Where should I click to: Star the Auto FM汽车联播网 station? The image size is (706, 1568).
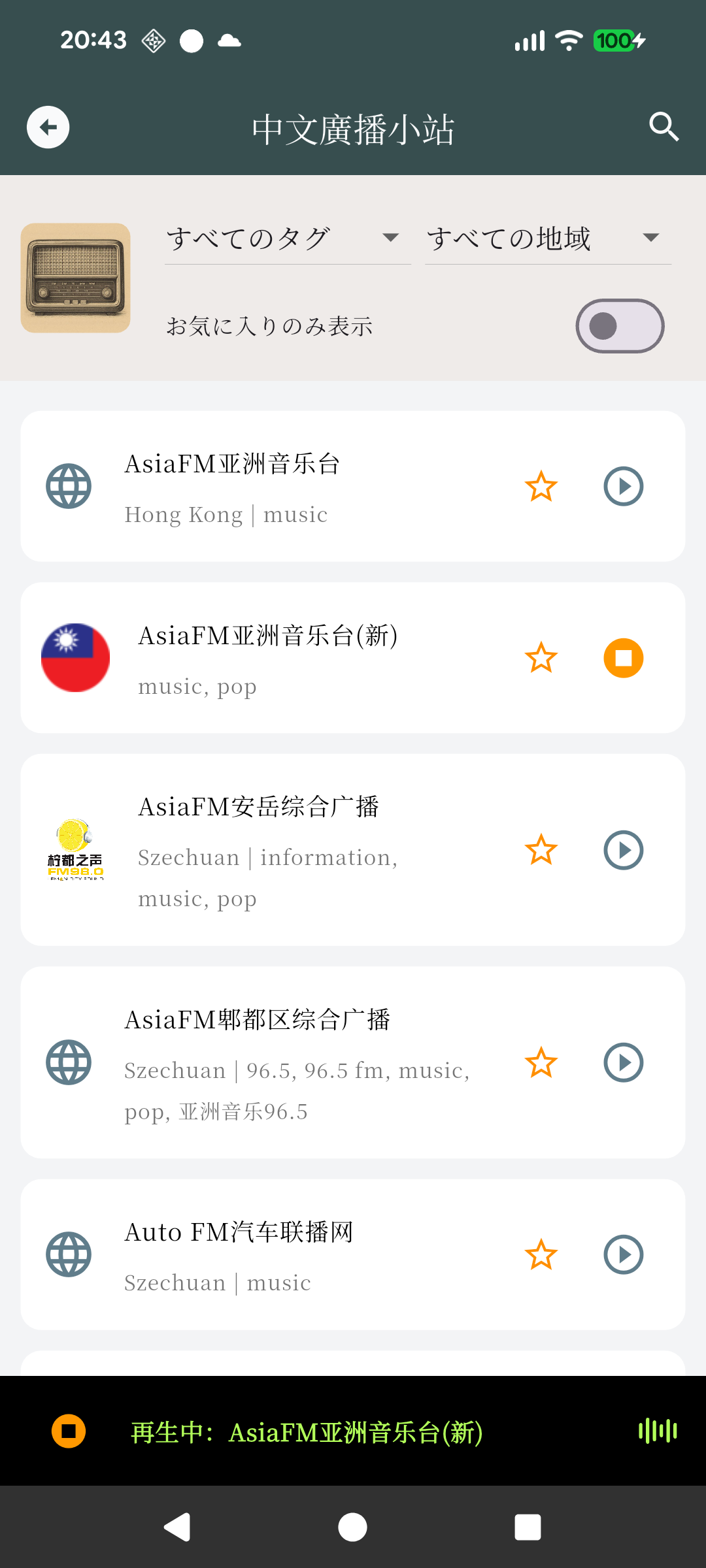pyautogui.click(x=541, y=1254)
